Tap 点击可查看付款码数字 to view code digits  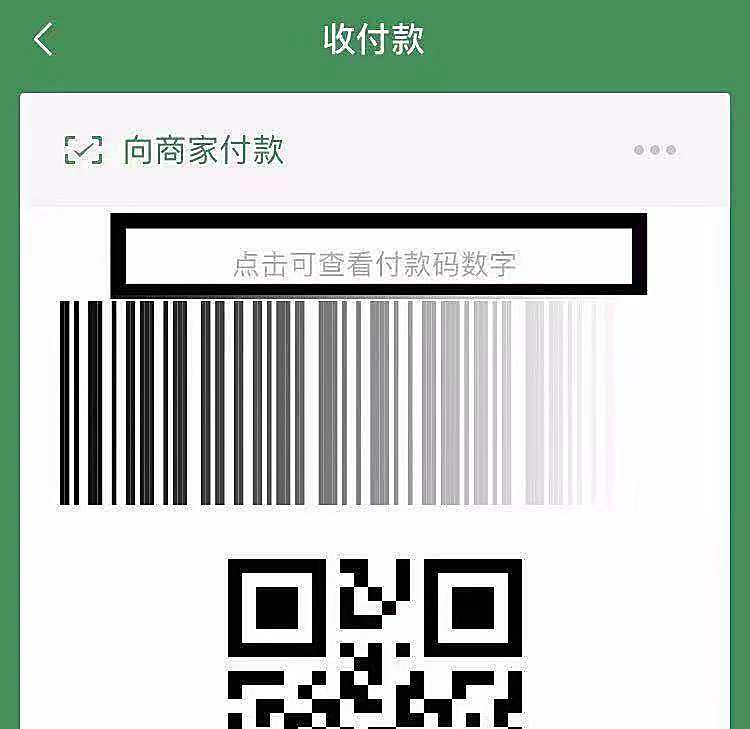tap(375, 264)
